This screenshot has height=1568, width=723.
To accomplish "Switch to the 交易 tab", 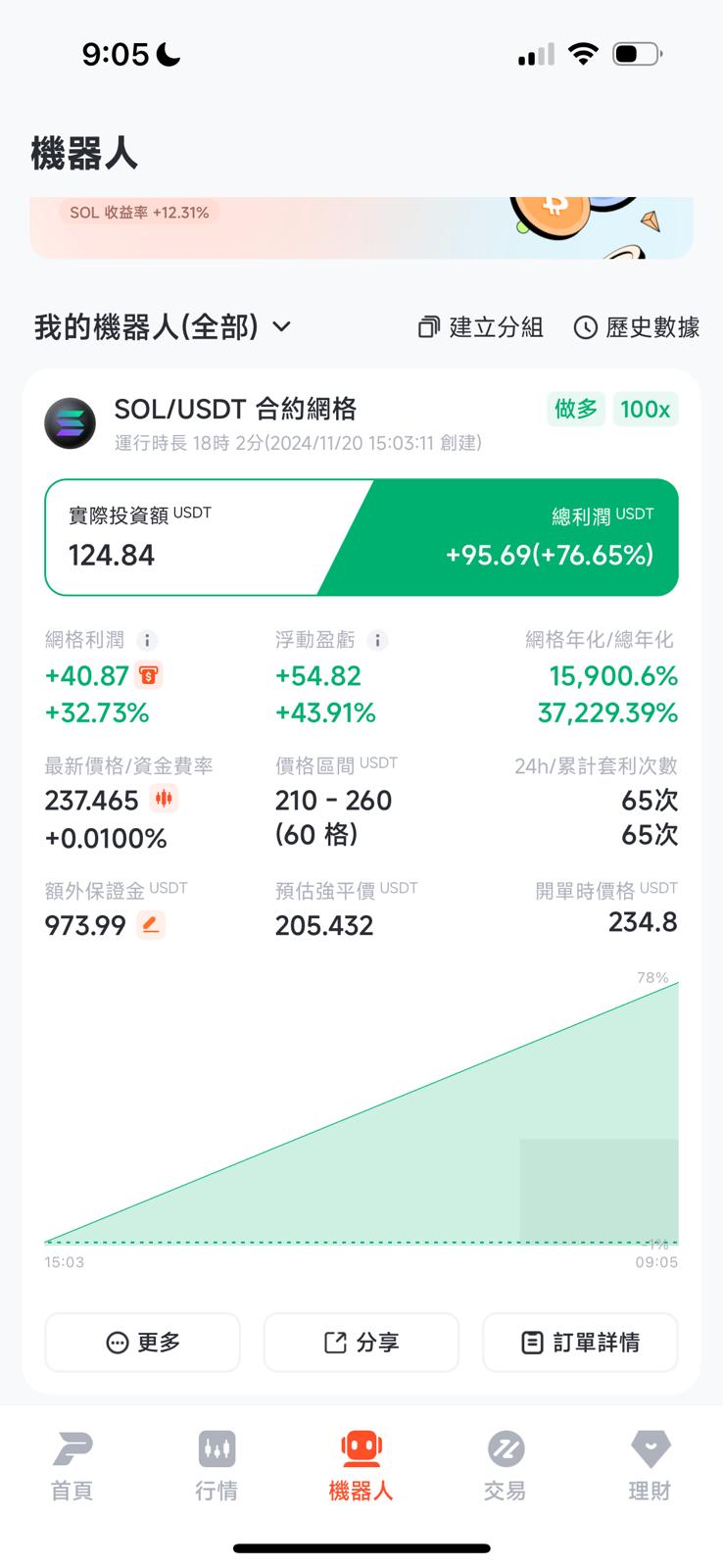I will coord(505,1465).
